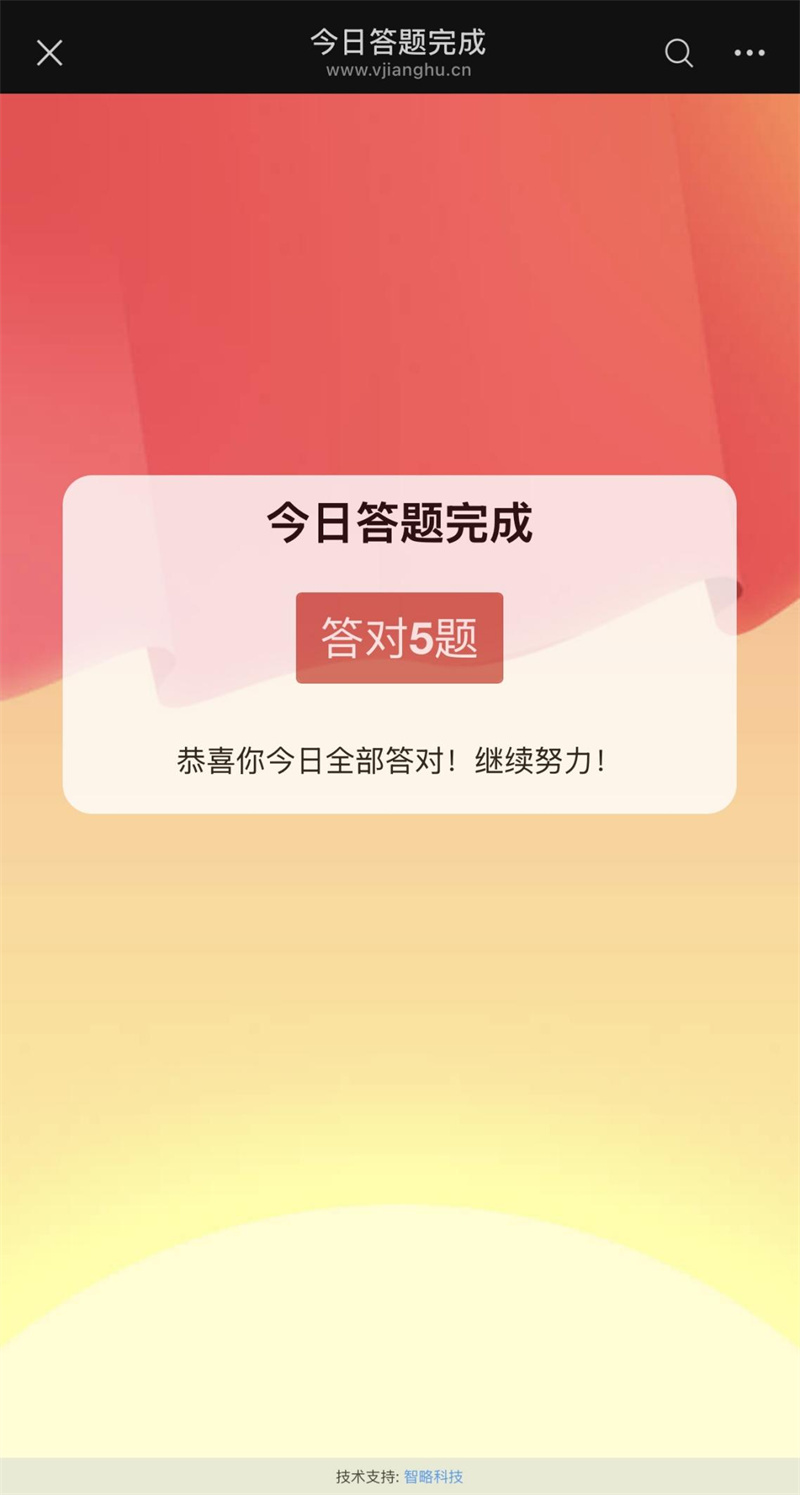Close the quiz webview page
800x1495 pixels.
pos(49,53)
